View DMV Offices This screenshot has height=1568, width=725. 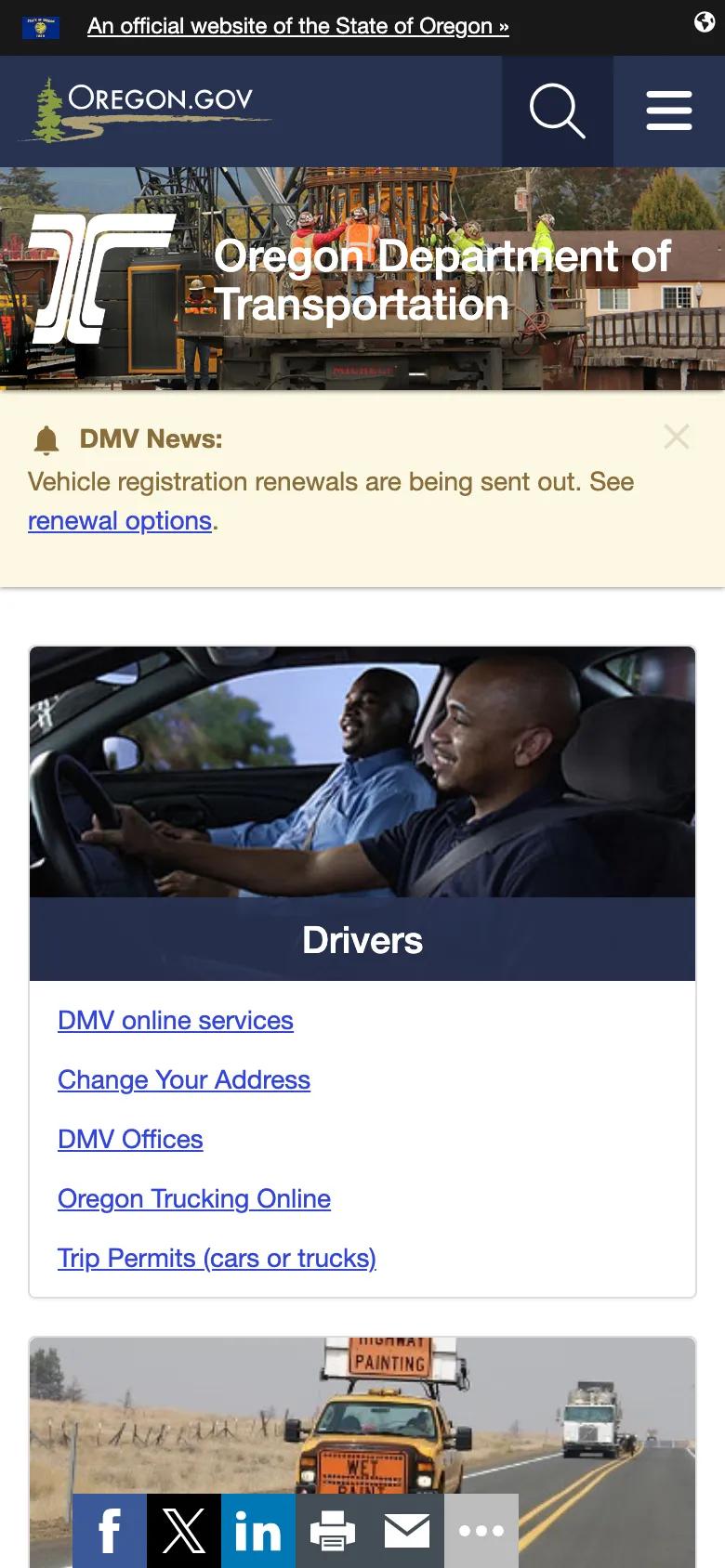130,1139
